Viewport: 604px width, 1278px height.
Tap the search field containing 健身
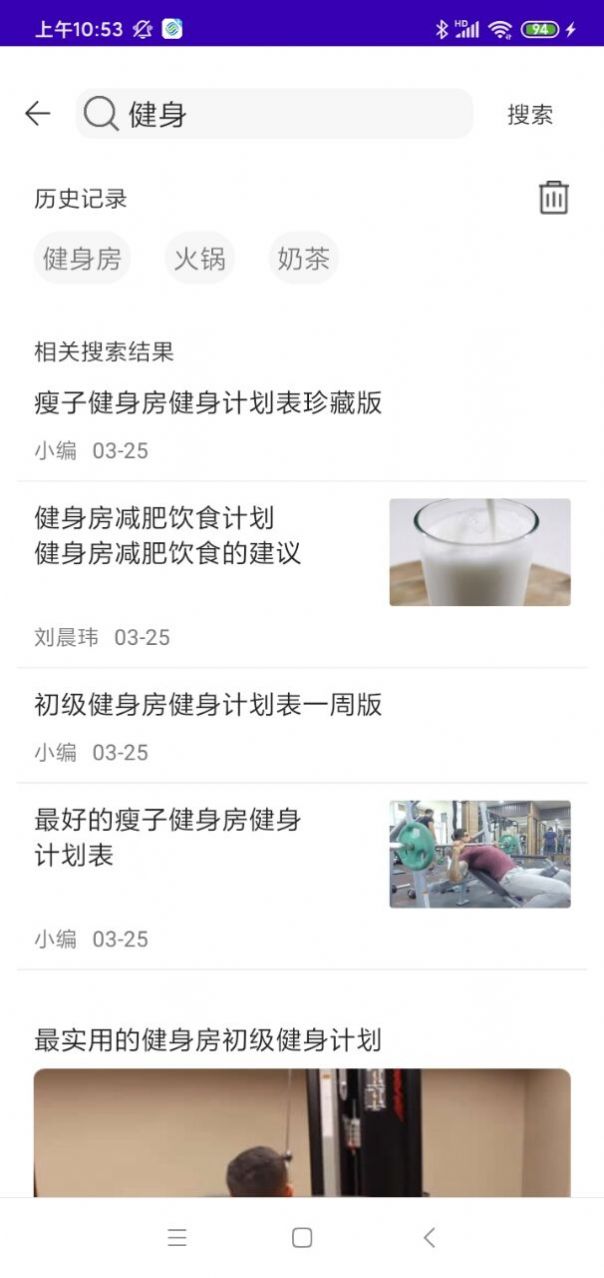pyautogui.click(x=290, y=114)
